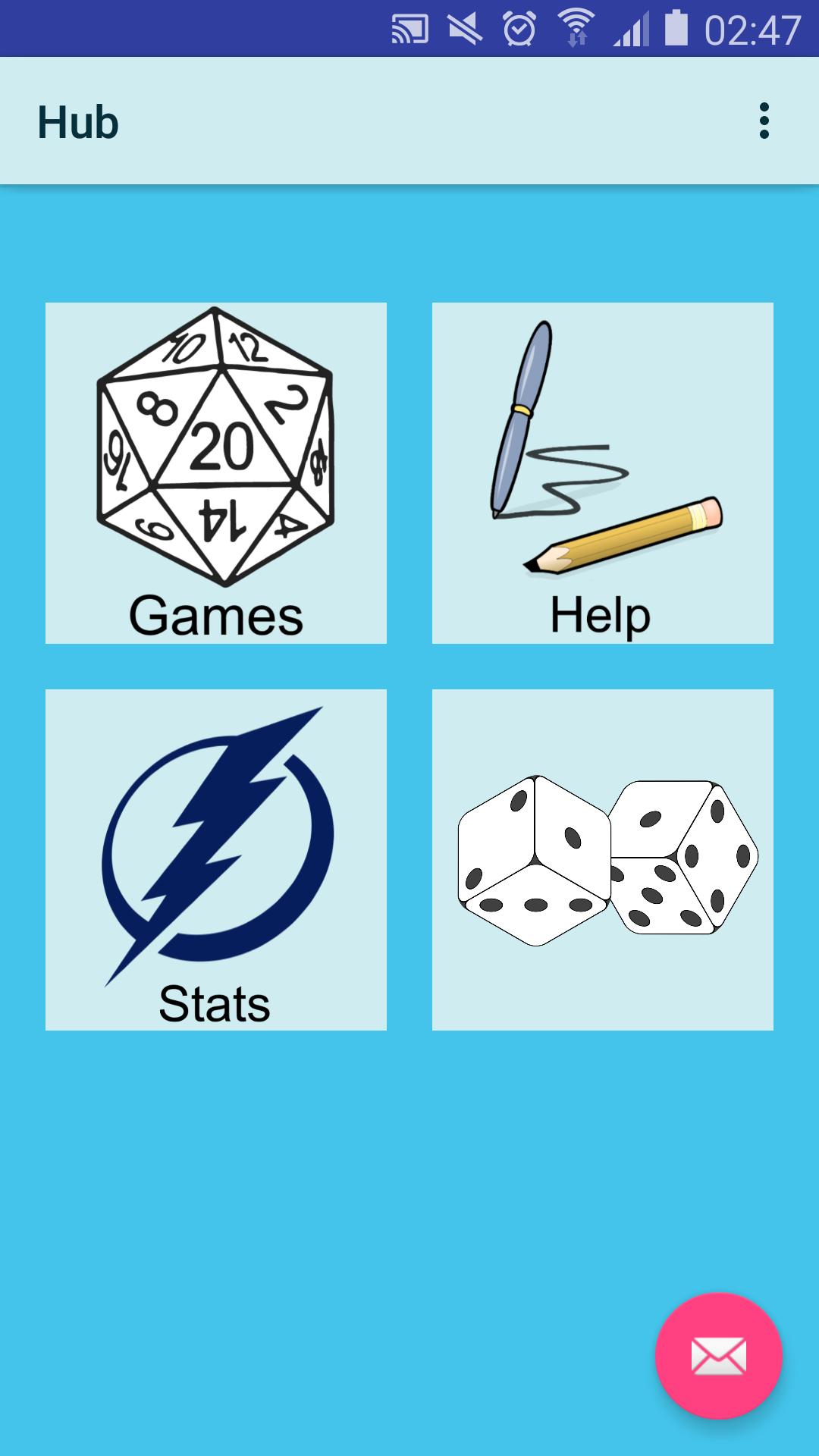Open Stats using the lightning bolt icon
Screen dimensions: 819x1456
tap(216, 842)
